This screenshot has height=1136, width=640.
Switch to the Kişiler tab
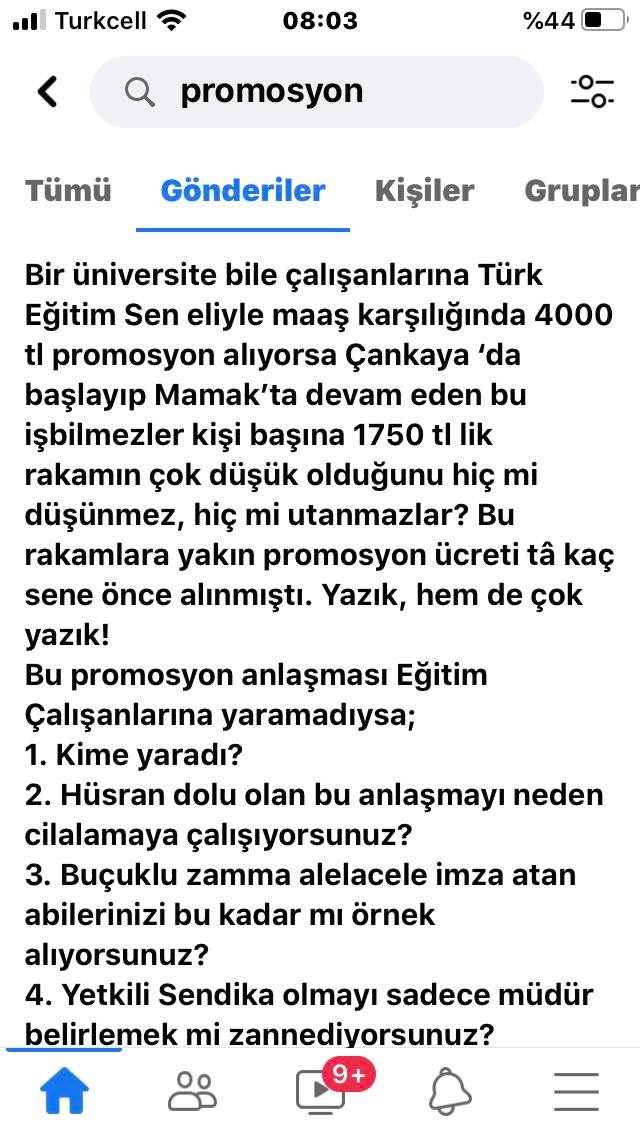(x=424, y=191)
